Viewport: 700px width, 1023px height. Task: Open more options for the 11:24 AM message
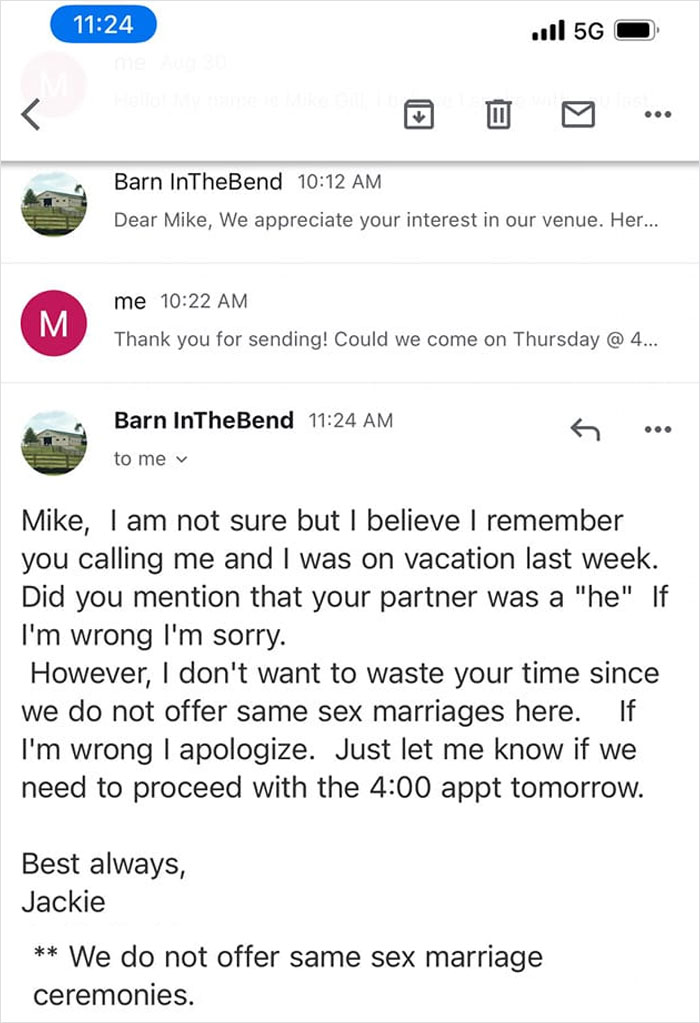[658, 429]
